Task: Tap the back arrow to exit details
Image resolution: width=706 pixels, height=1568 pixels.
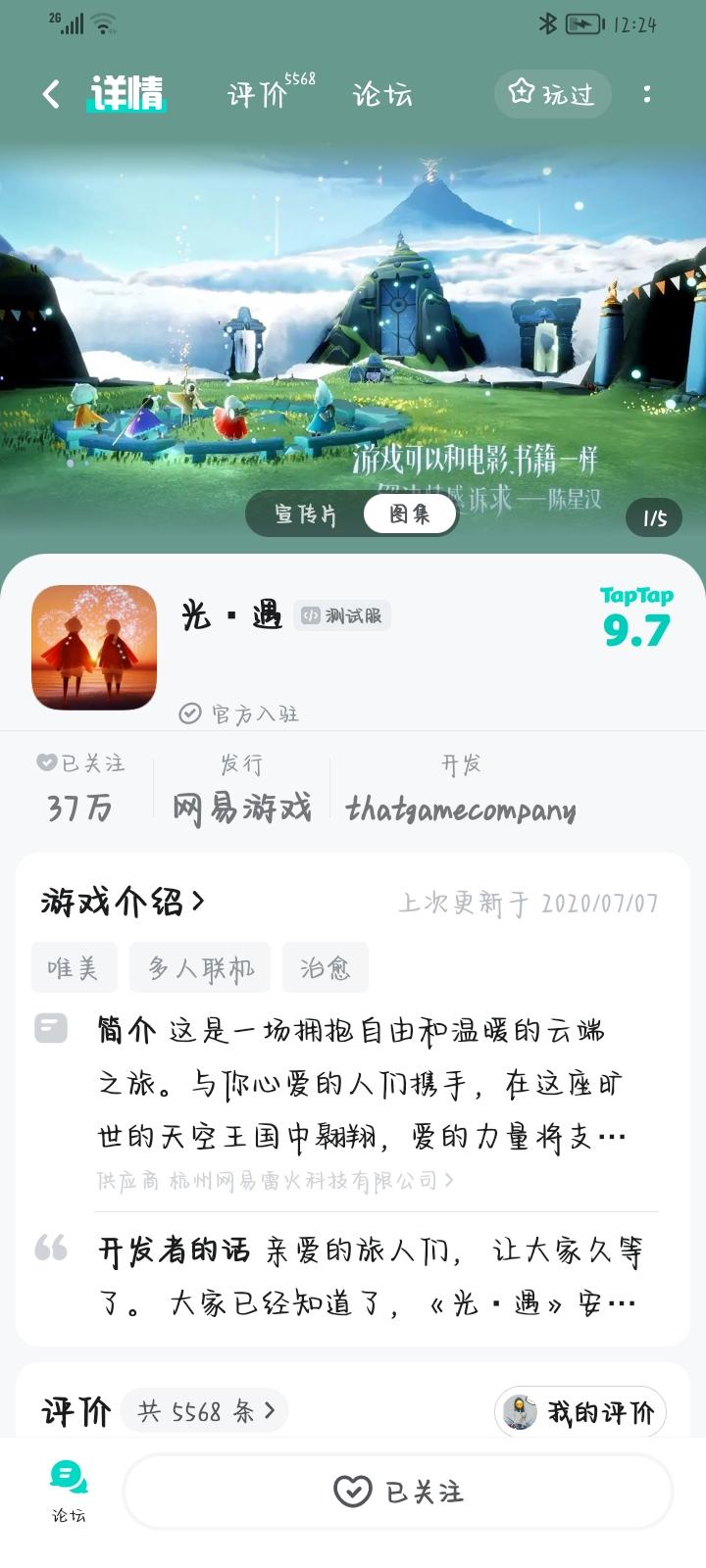Action: pos(48,93)
